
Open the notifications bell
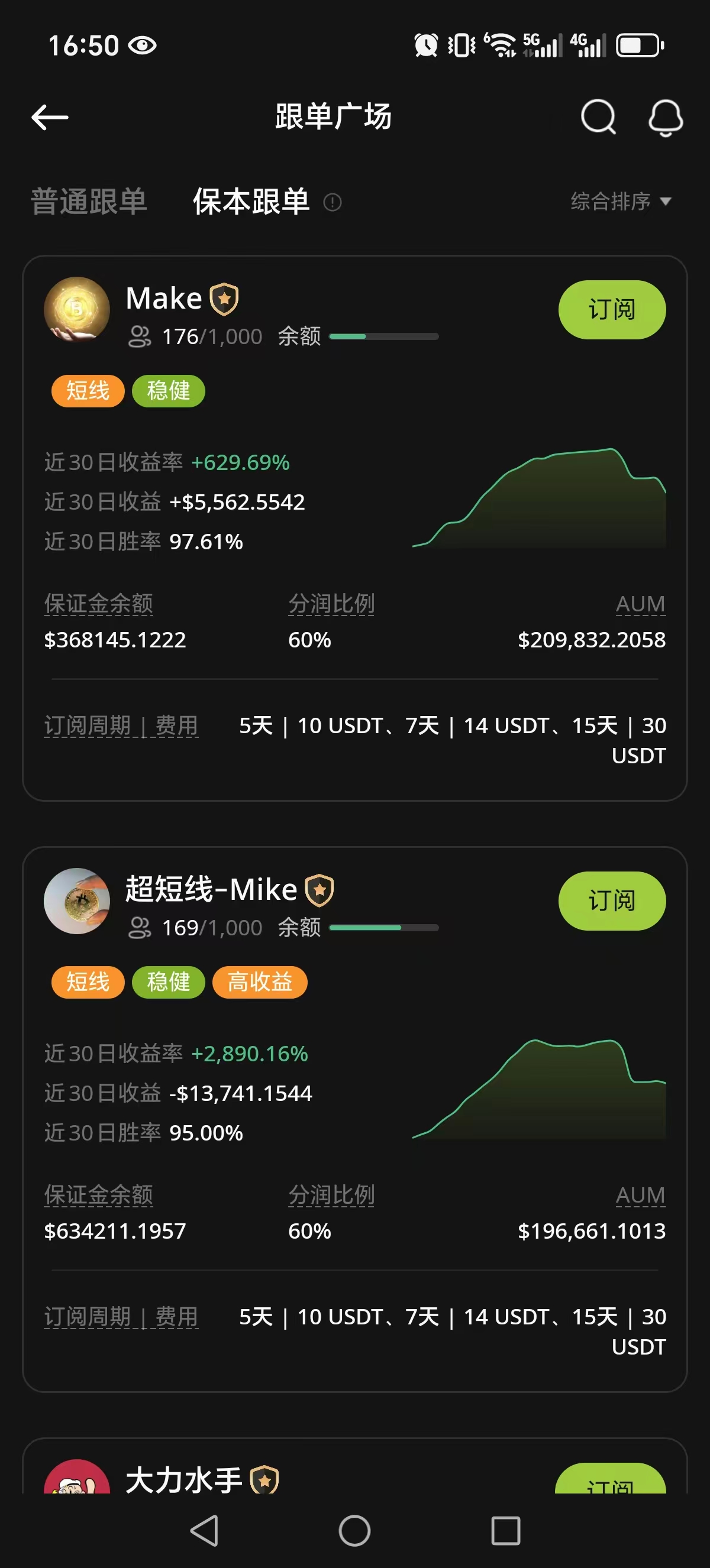(665, 118)
